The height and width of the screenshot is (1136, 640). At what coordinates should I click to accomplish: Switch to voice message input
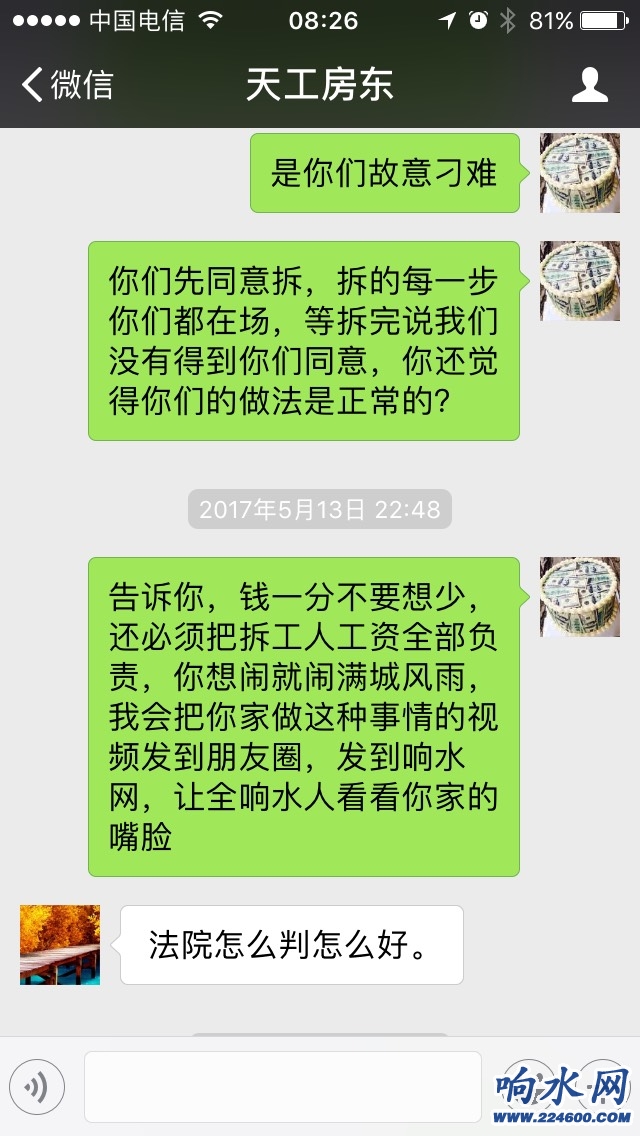click(37, 1086)
